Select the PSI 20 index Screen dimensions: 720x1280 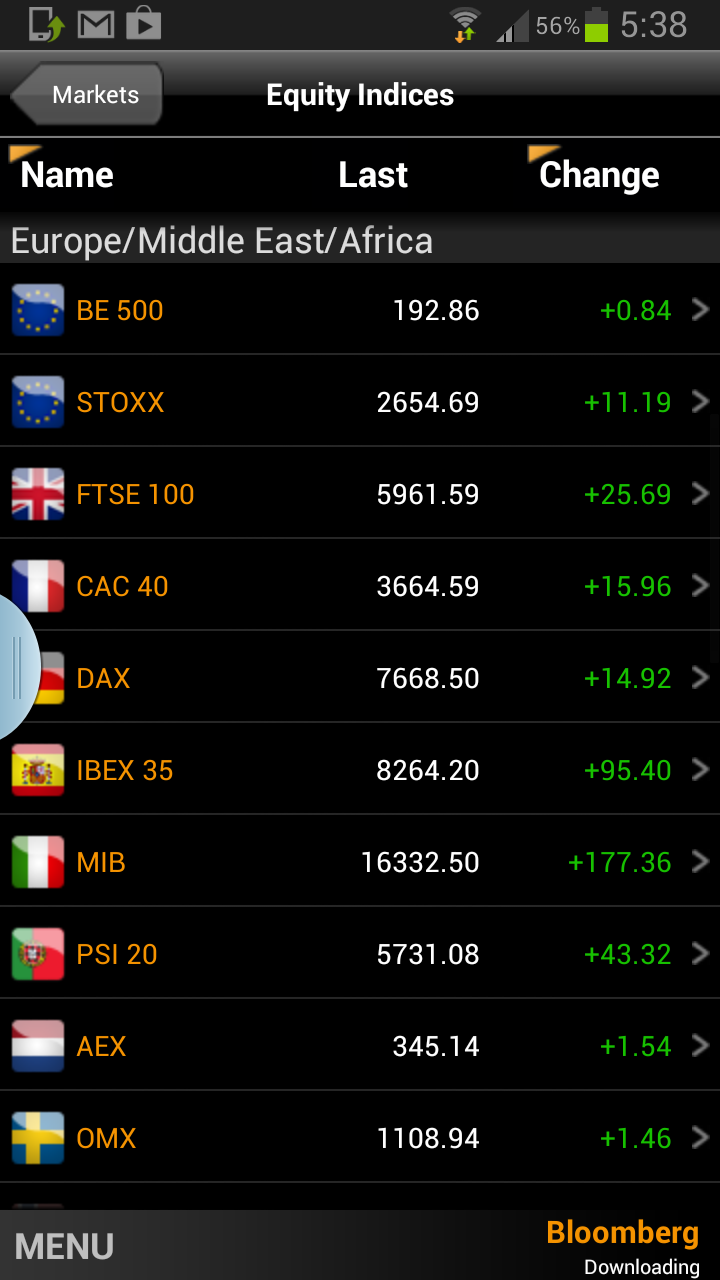point(360,954)
